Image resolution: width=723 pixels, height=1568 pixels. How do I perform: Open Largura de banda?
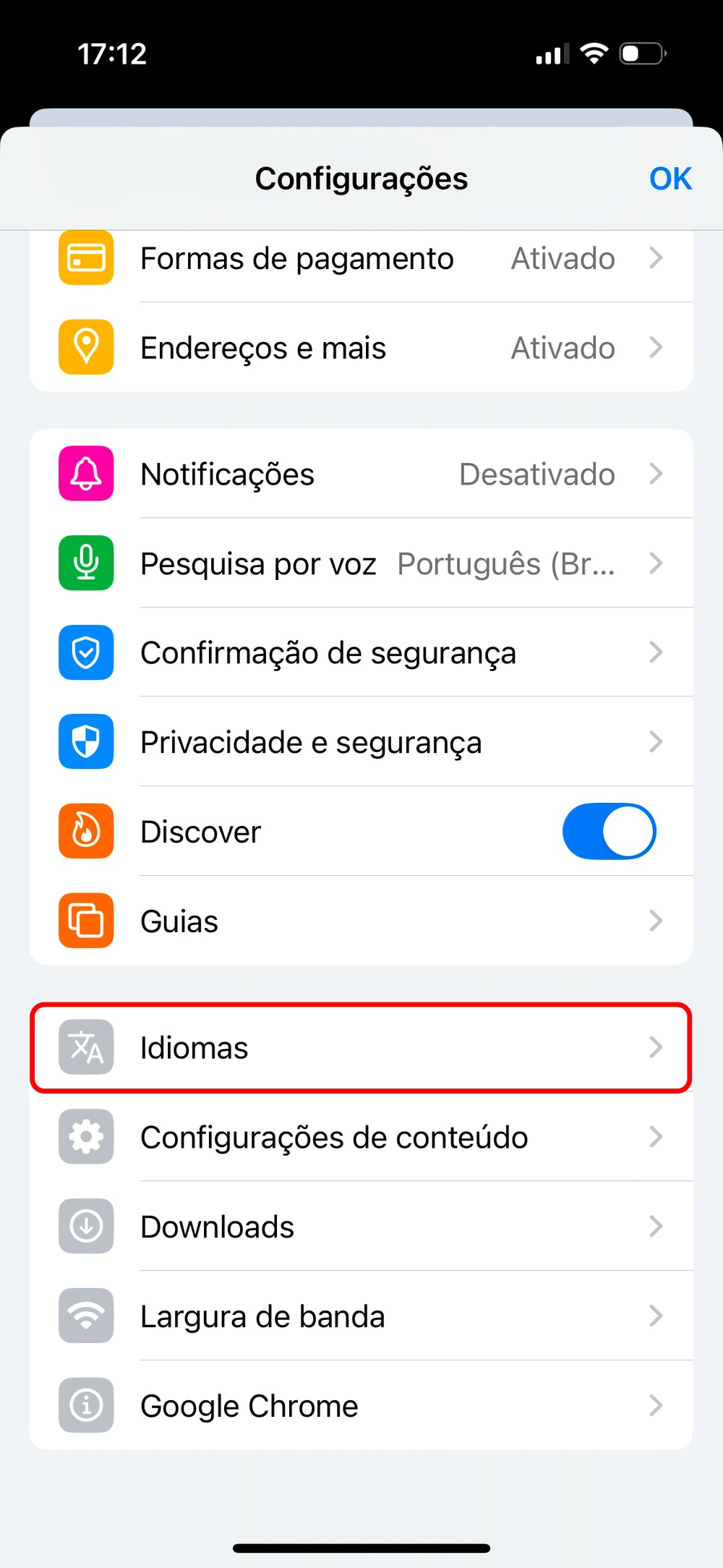tap(361, 1317)
